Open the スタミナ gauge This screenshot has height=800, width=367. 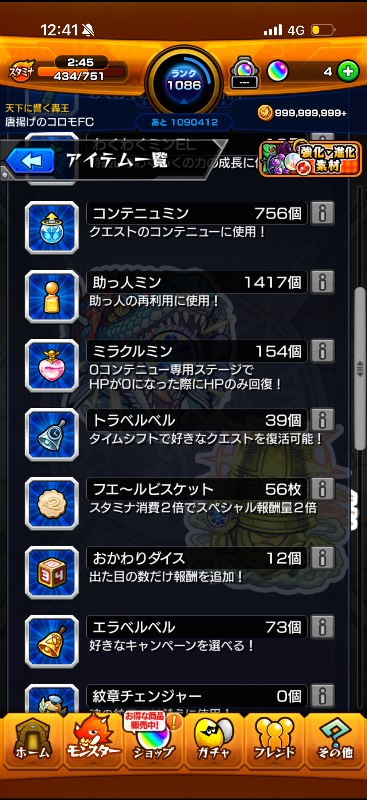click(67, 70)
